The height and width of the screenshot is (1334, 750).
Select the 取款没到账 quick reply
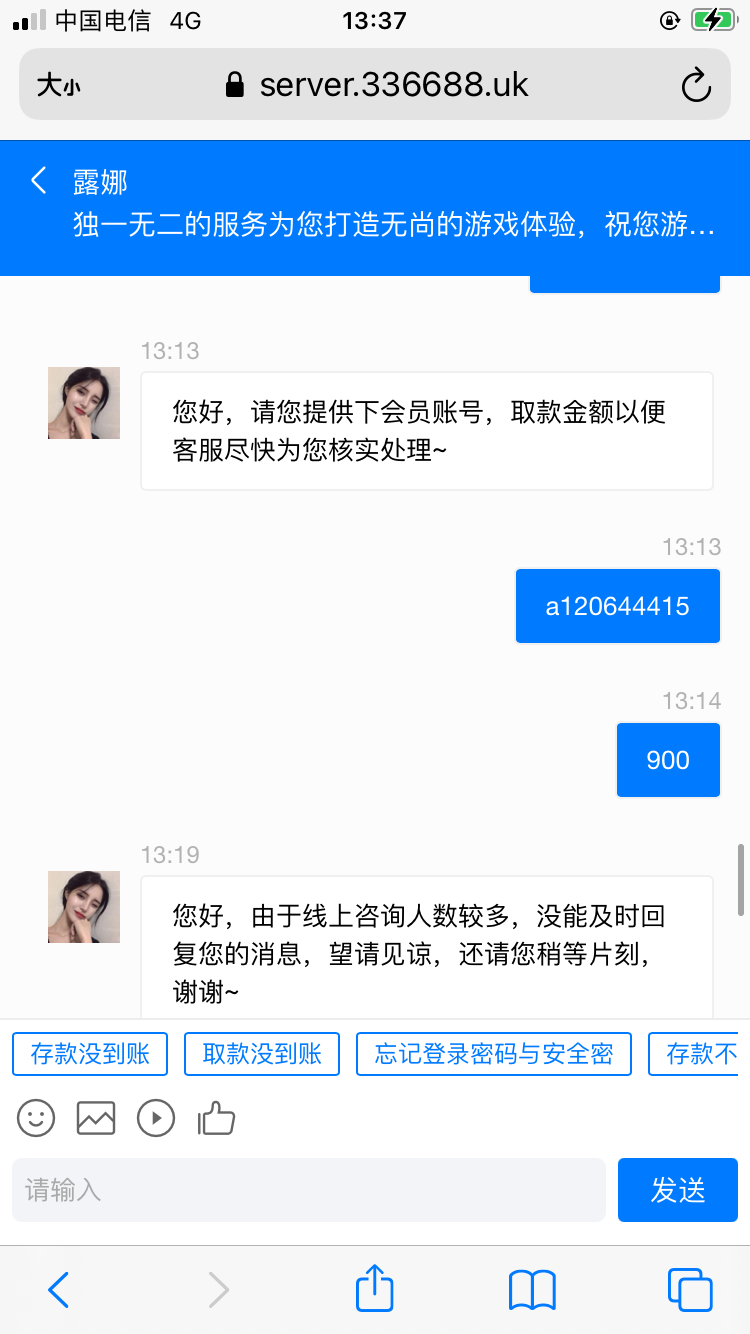pyautogui.click(x=261, y=1053)
